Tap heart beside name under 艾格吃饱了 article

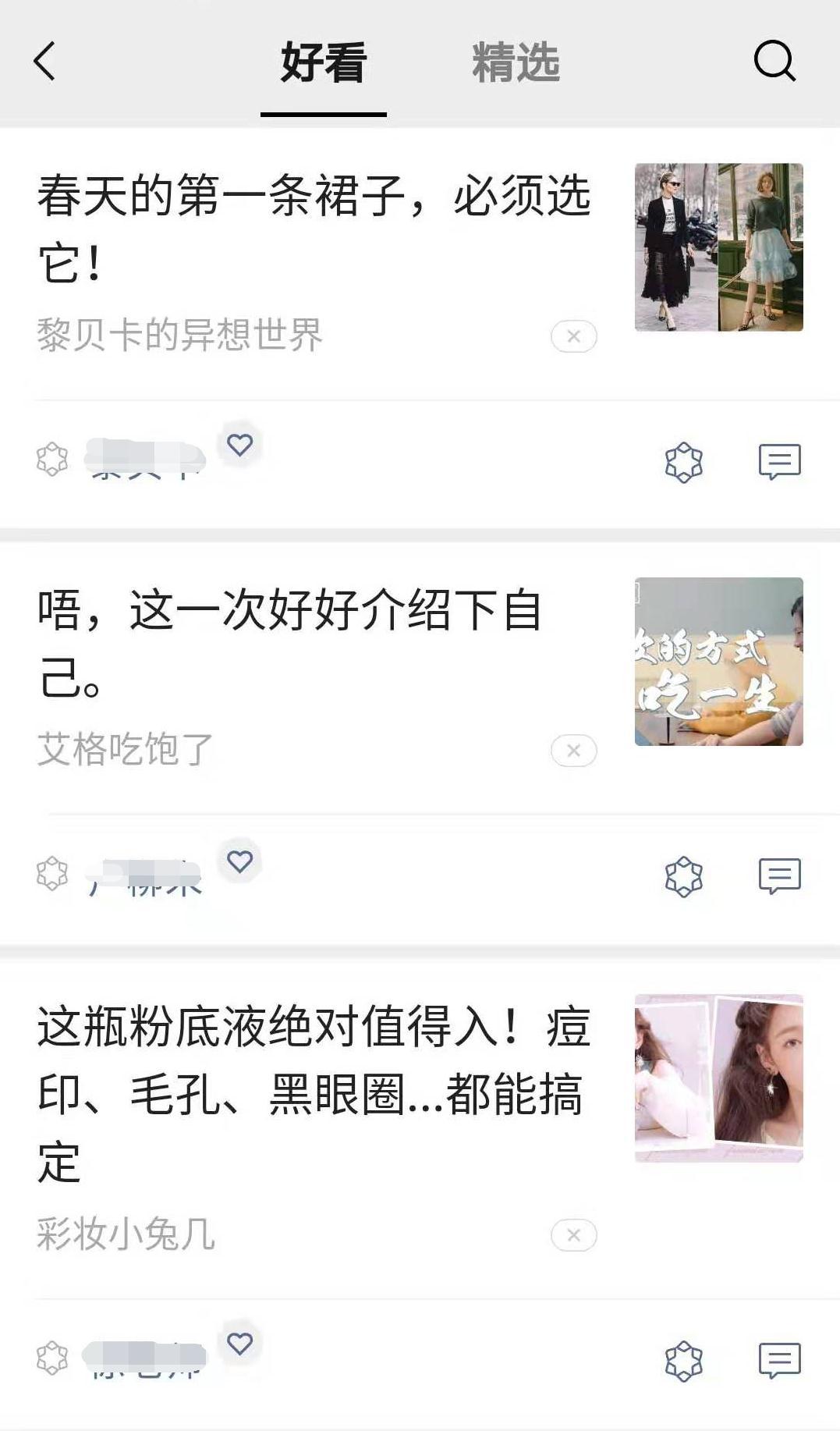point(239,861)
